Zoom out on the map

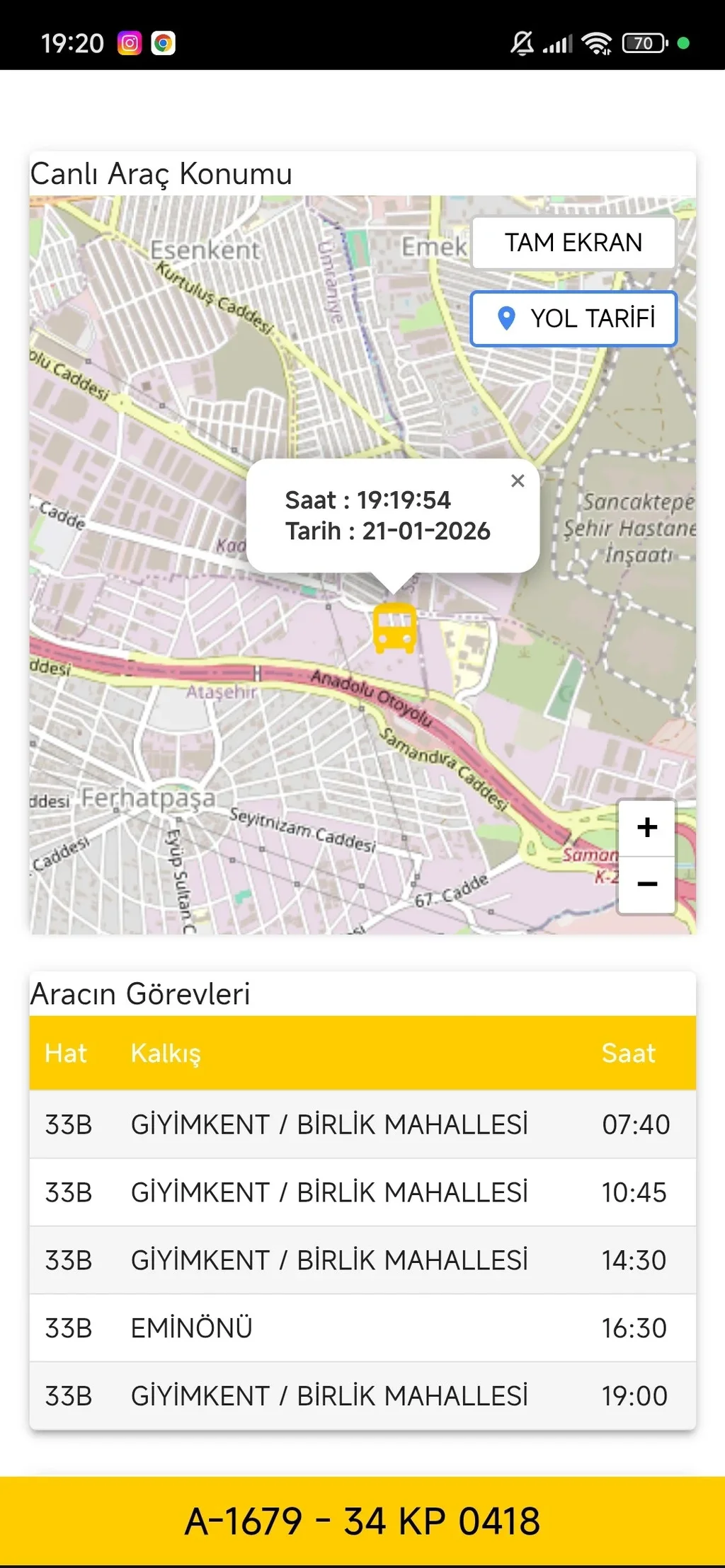pos(646,884)
